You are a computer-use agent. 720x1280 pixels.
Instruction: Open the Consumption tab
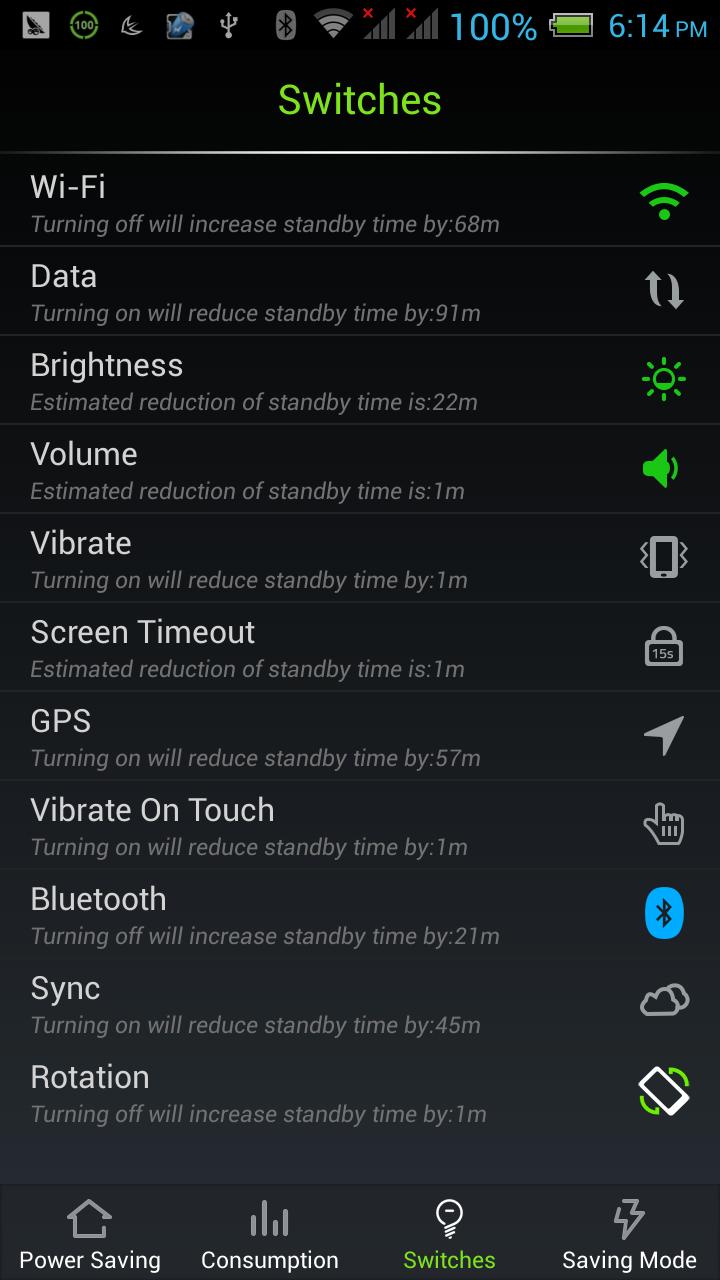pos(269,1232)
